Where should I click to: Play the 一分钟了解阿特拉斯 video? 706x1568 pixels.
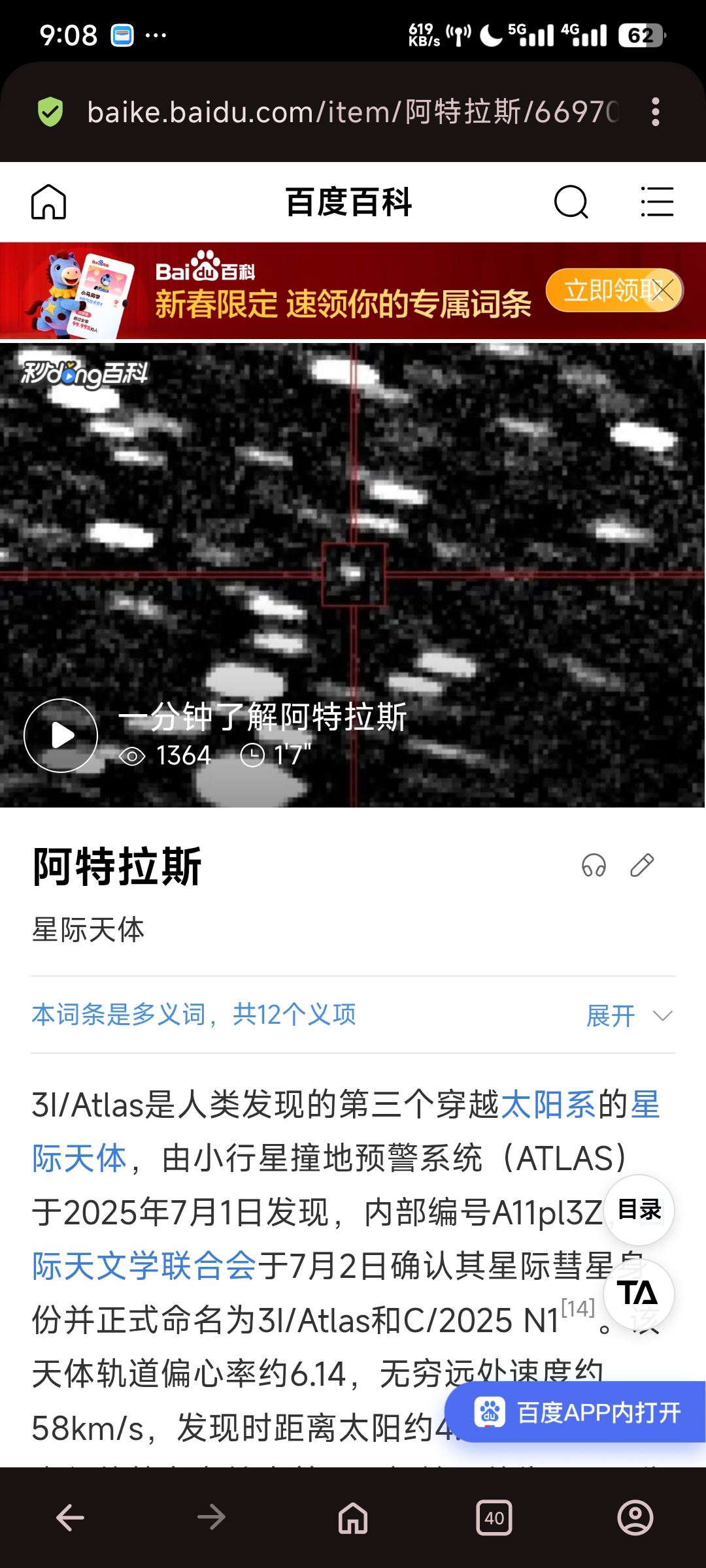tap(61, 735)
